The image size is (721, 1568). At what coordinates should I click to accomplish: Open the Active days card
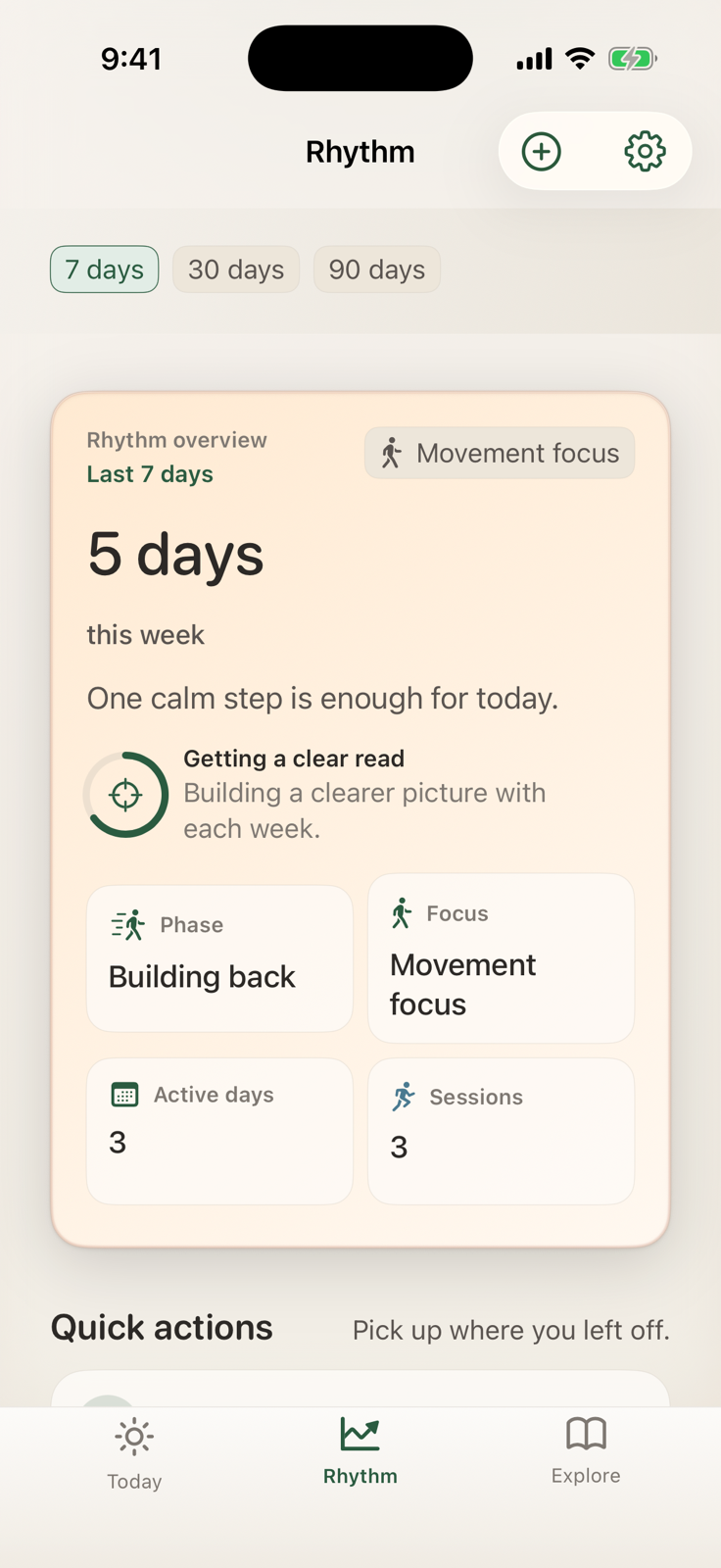pos(219,1130)
